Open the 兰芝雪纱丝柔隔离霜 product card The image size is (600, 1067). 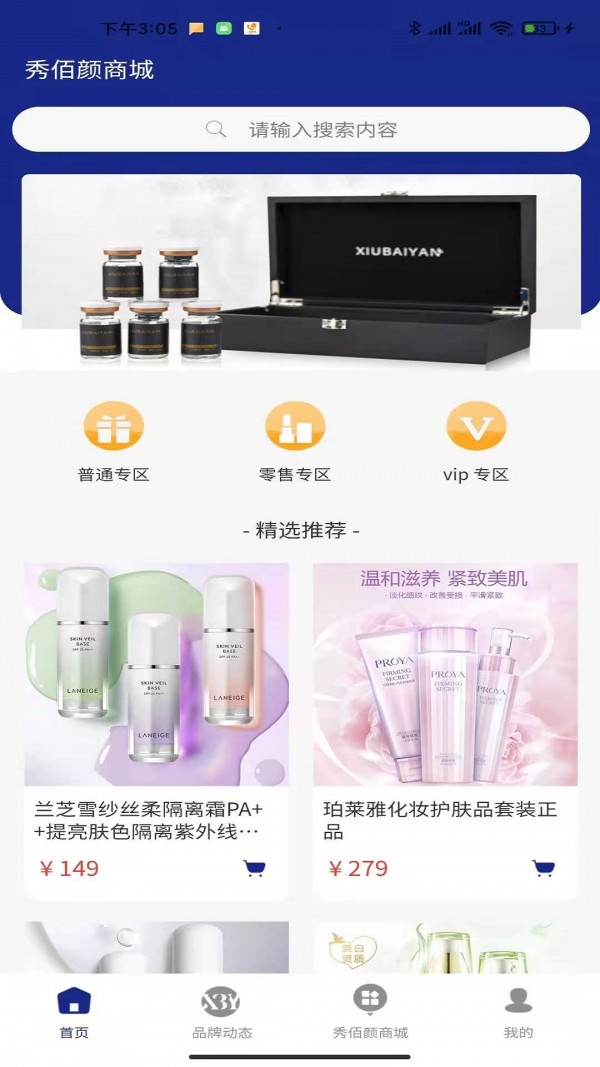click(157, 700)
